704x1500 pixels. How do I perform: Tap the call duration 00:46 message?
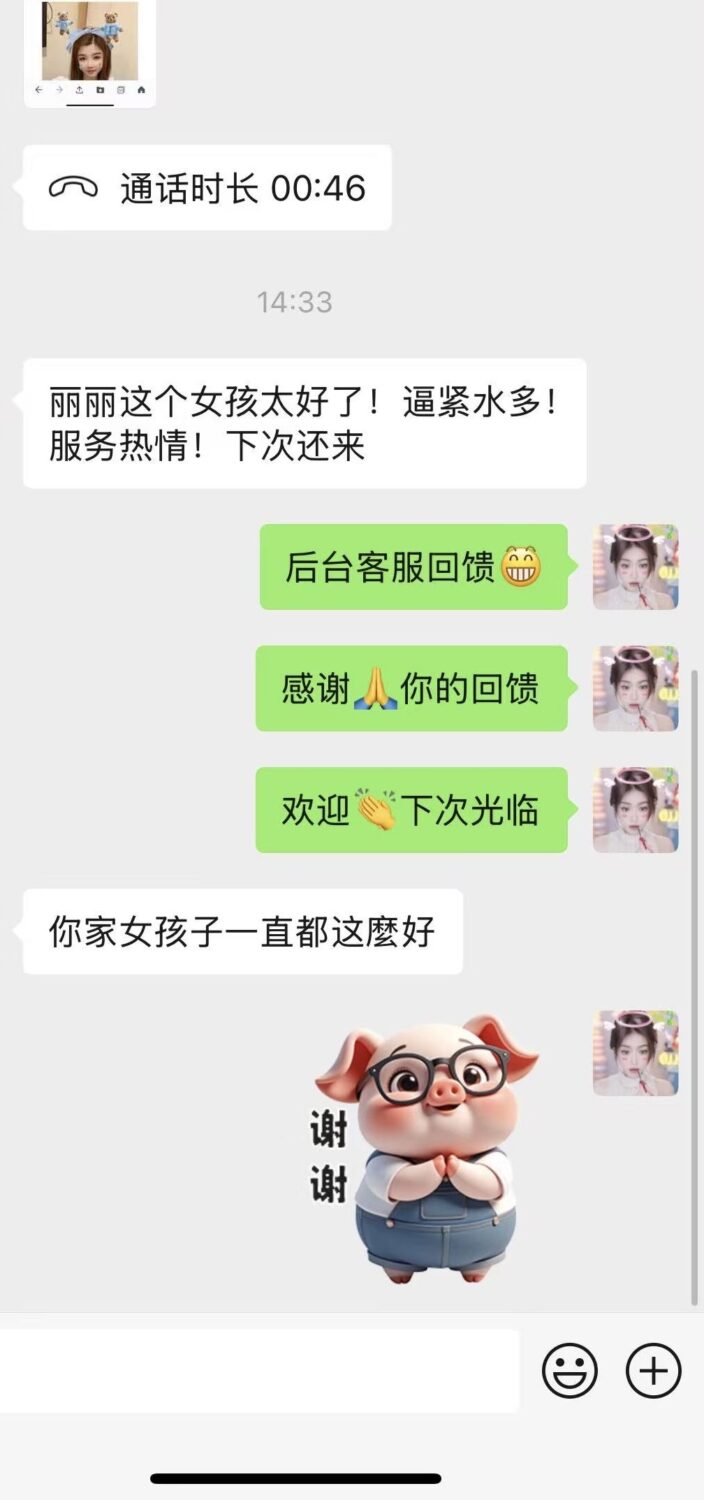click(207, 188)
